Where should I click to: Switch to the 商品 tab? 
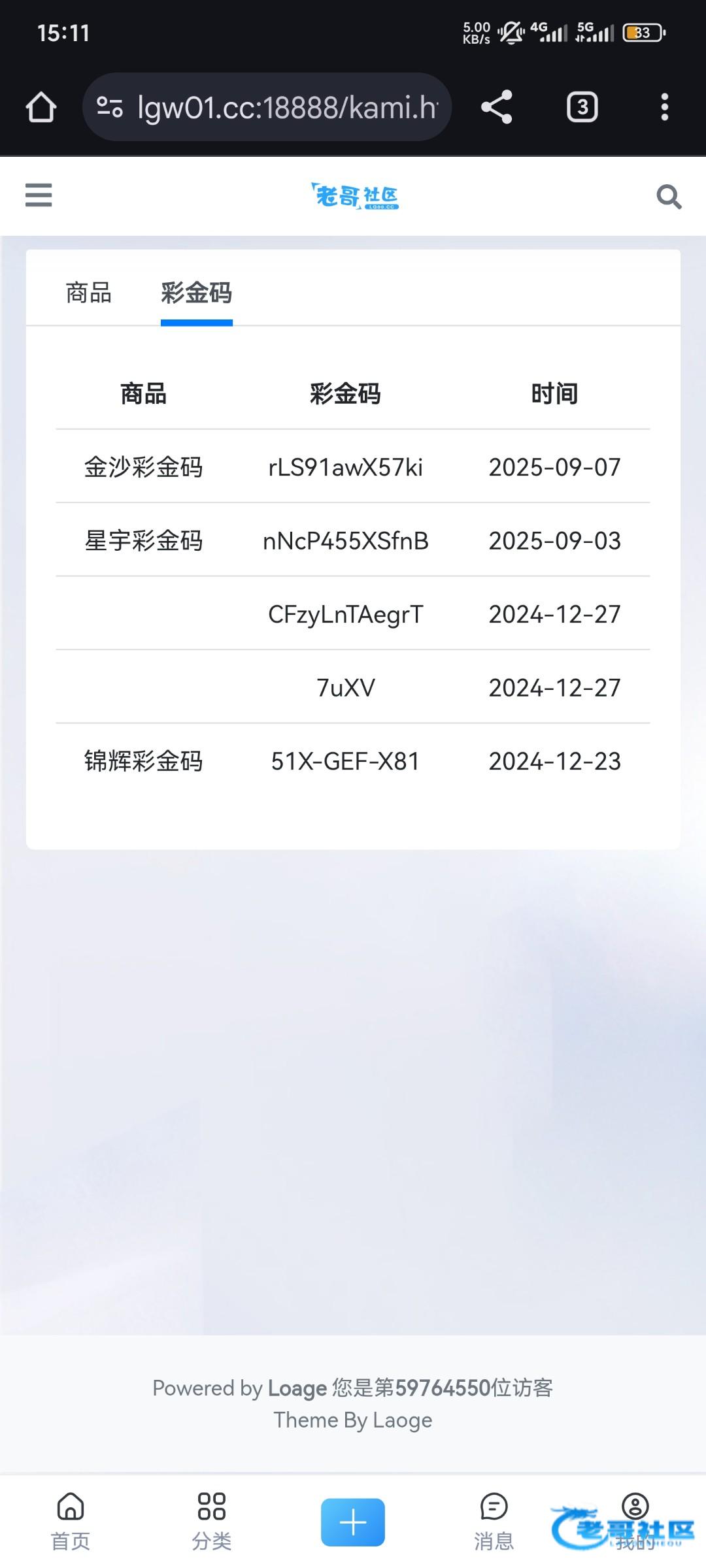89,293
